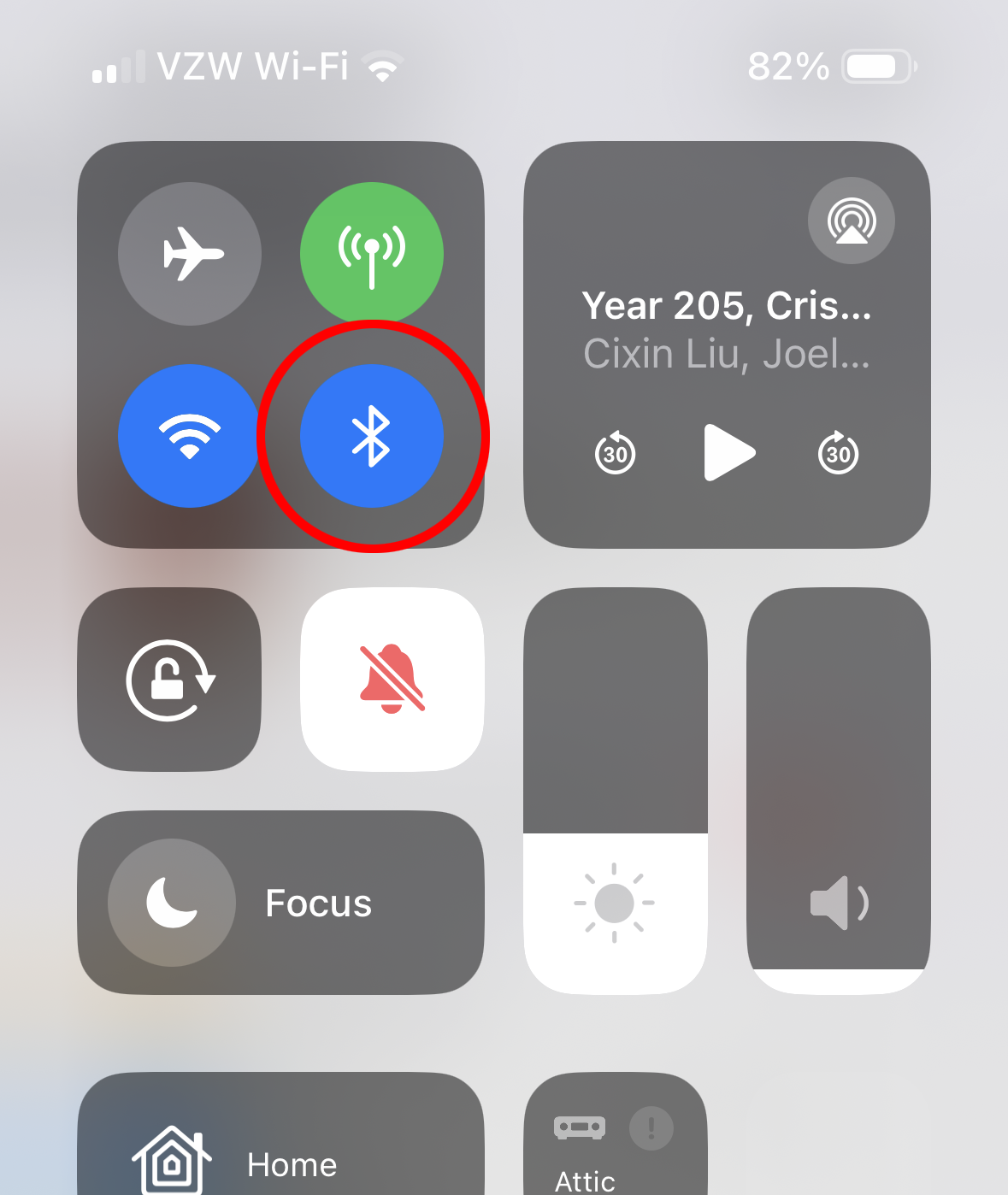
Task: Rewind audio 30 seconds
Action: pos(616,452)
